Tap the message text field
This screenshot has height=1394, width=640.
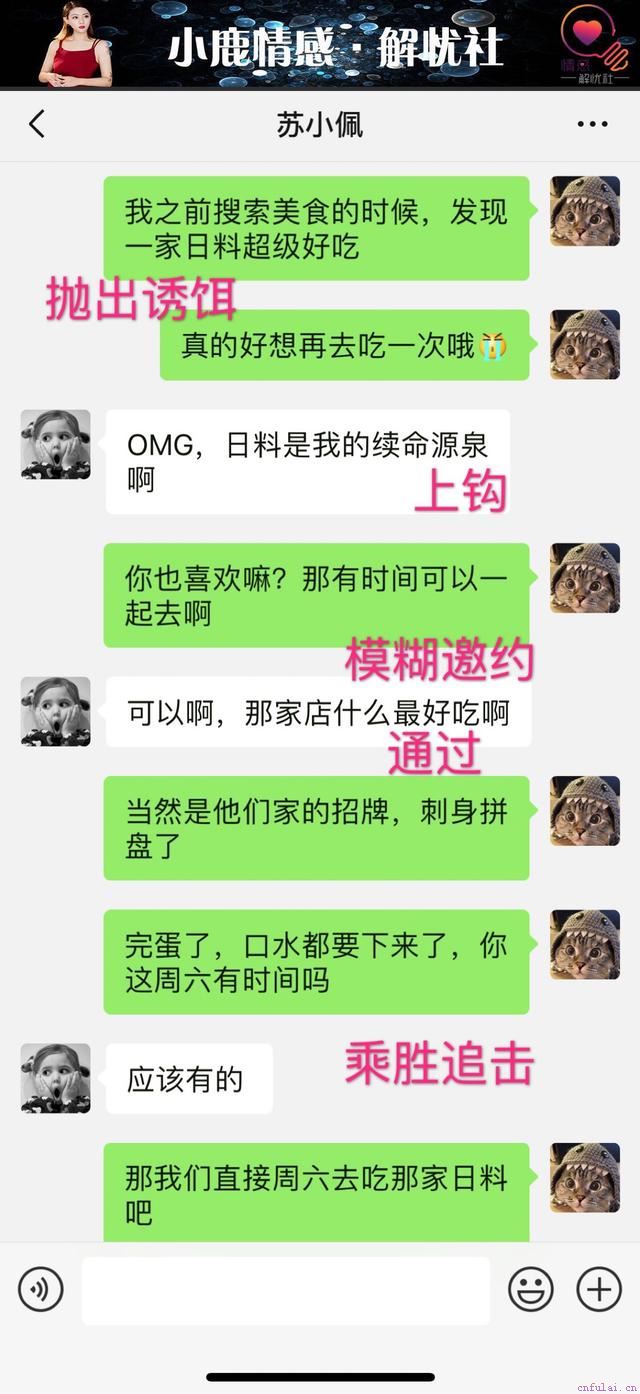[x=285, y=1291]
